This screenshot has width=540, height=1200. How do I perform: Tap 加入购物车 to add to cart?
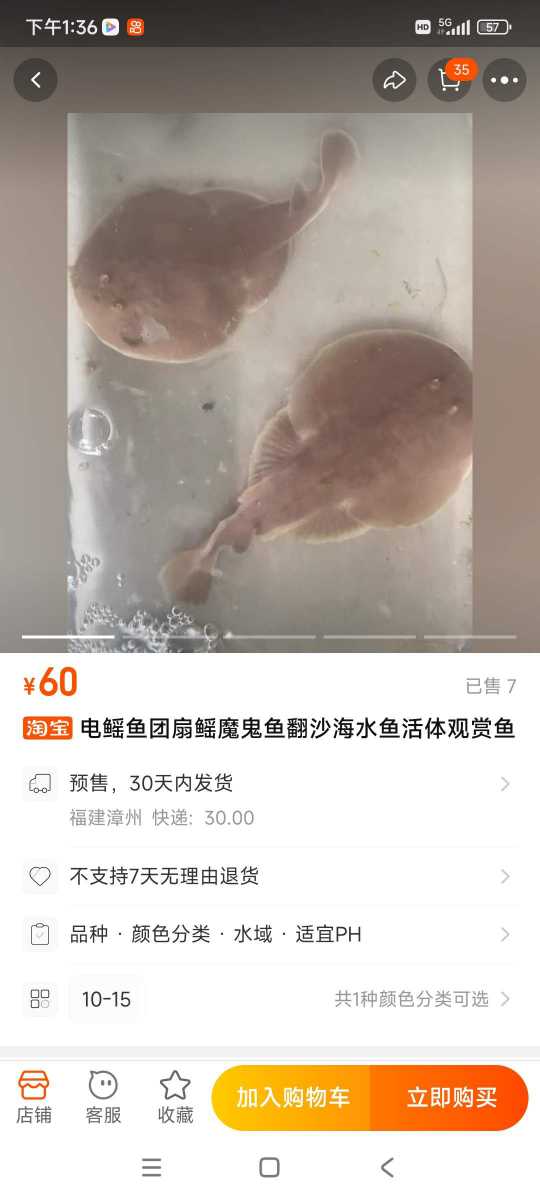coord(291,1098)
